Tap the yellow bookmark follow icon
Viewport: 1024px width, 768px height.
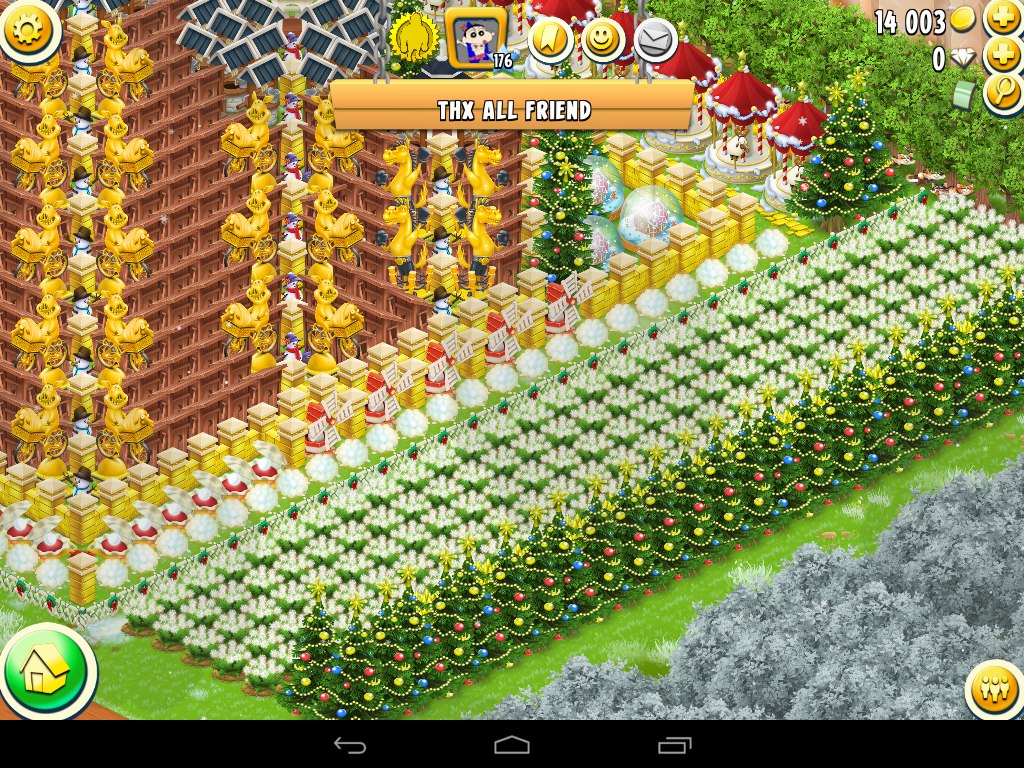(x=550, y=40)
